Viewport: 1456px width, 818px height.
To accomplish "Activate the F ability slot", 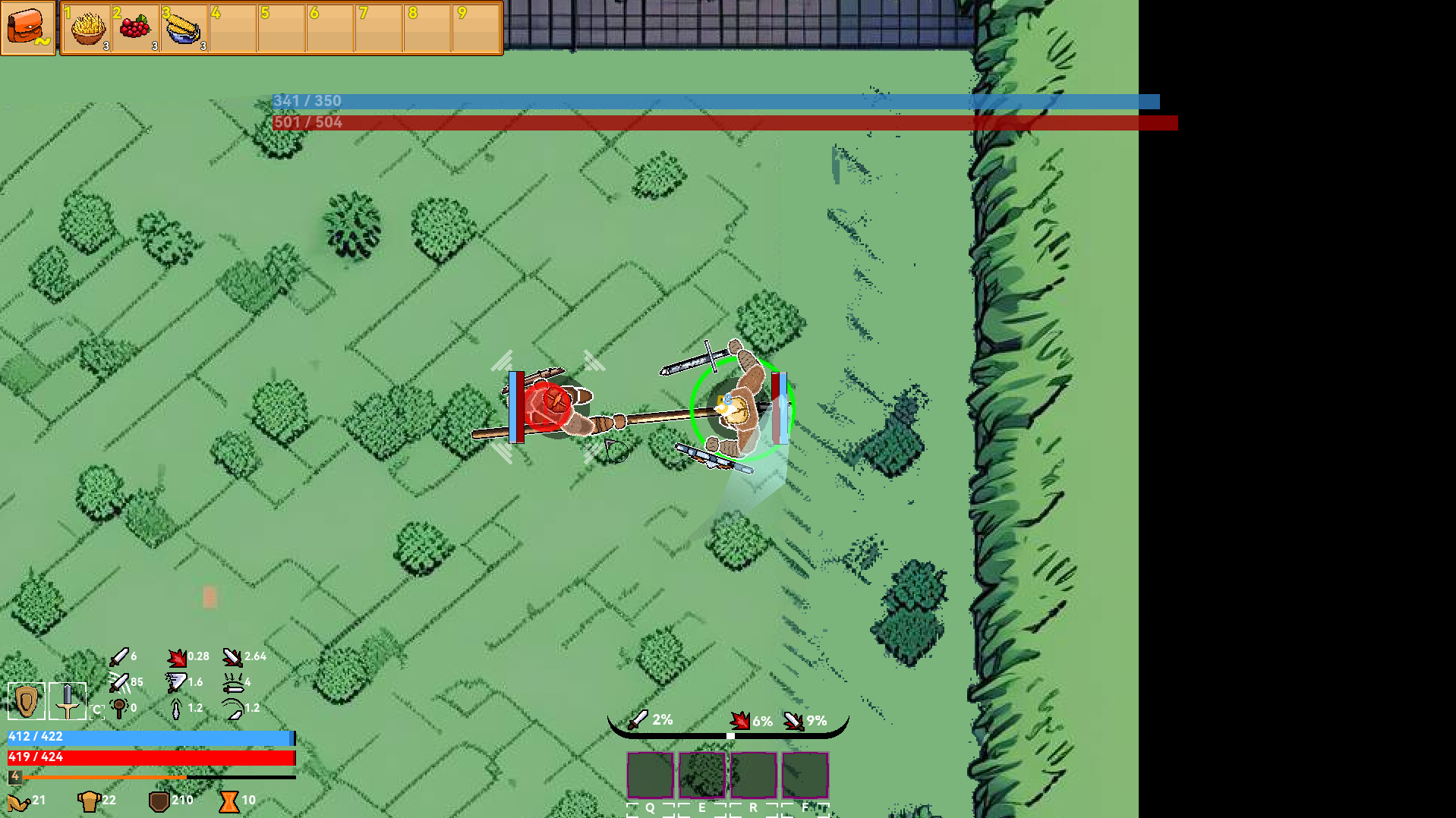I will pos(805,775).
